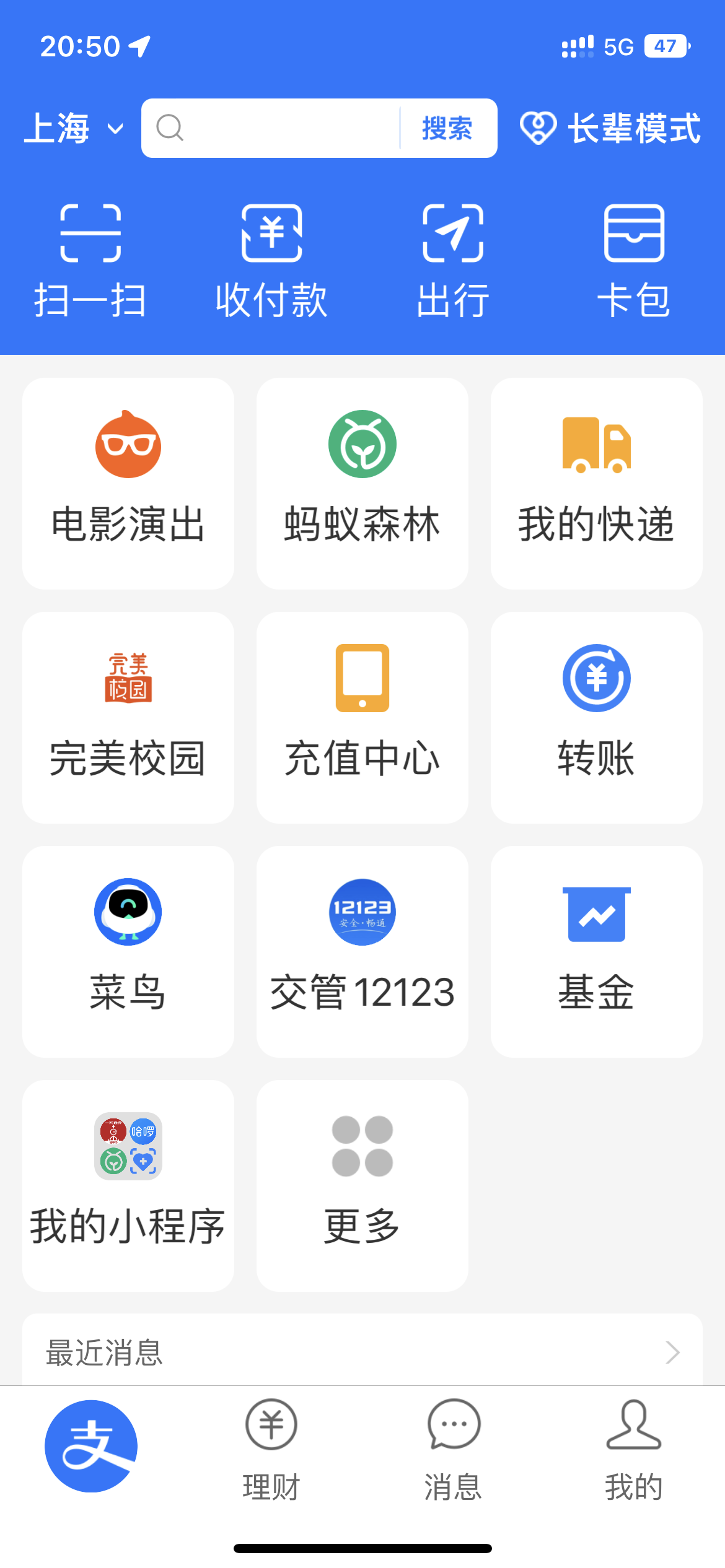Launch 蚂蚁森林
The height and width of the screenshot is (1568, 725).
[362, 483]
